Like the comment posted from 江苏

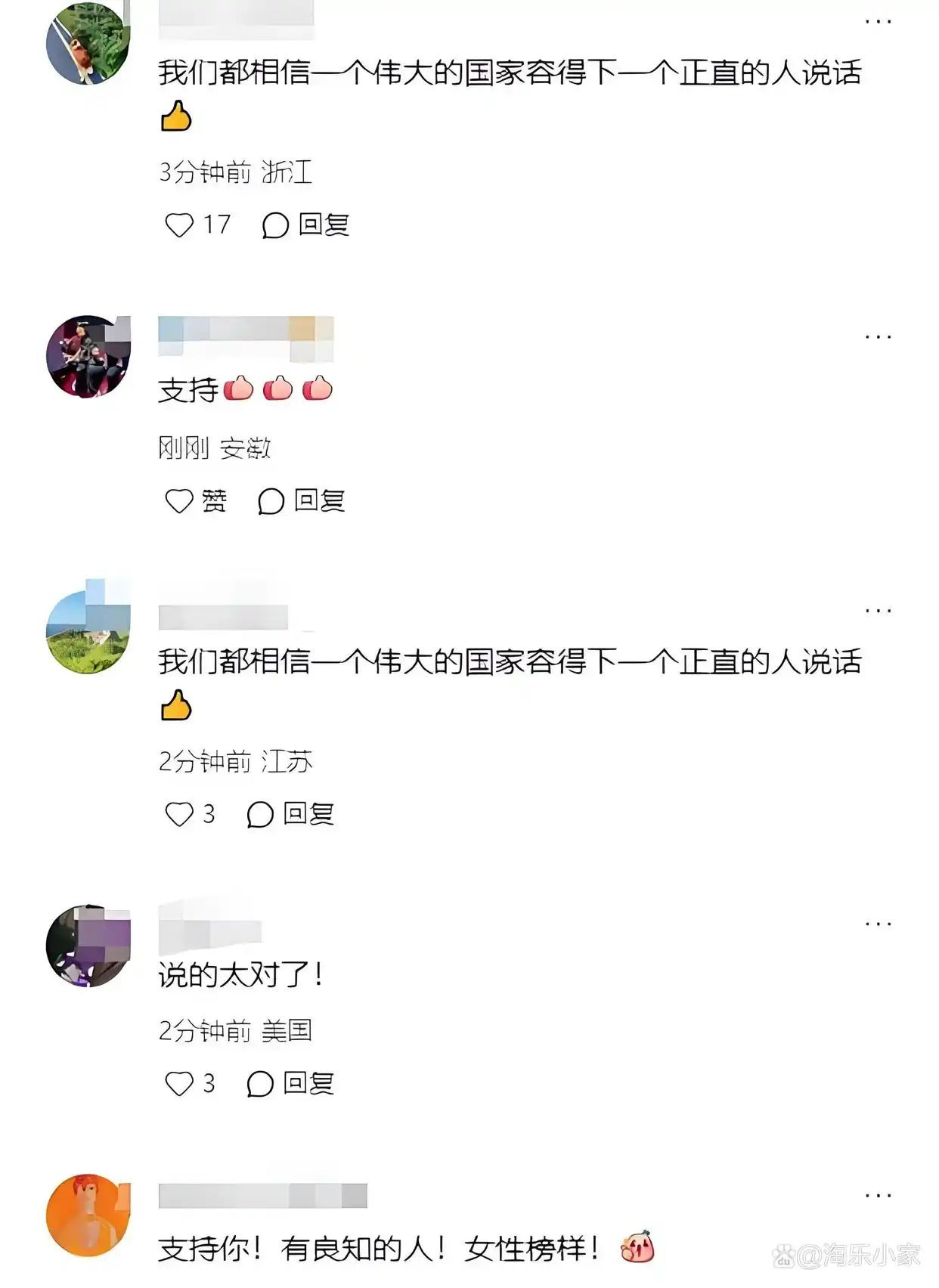(x=179, y=814)
